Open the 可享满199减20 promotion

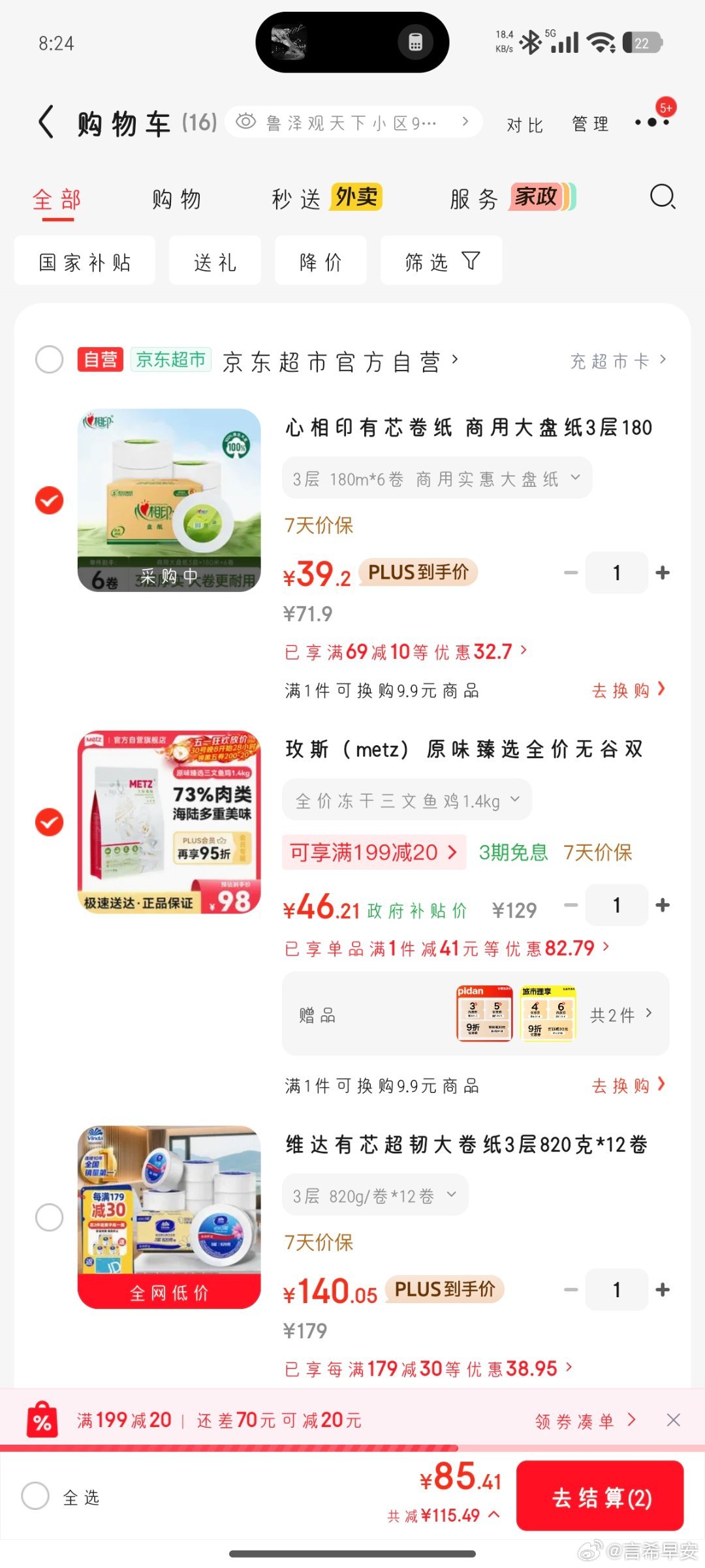pyautogui.click(x=373, y=852)
